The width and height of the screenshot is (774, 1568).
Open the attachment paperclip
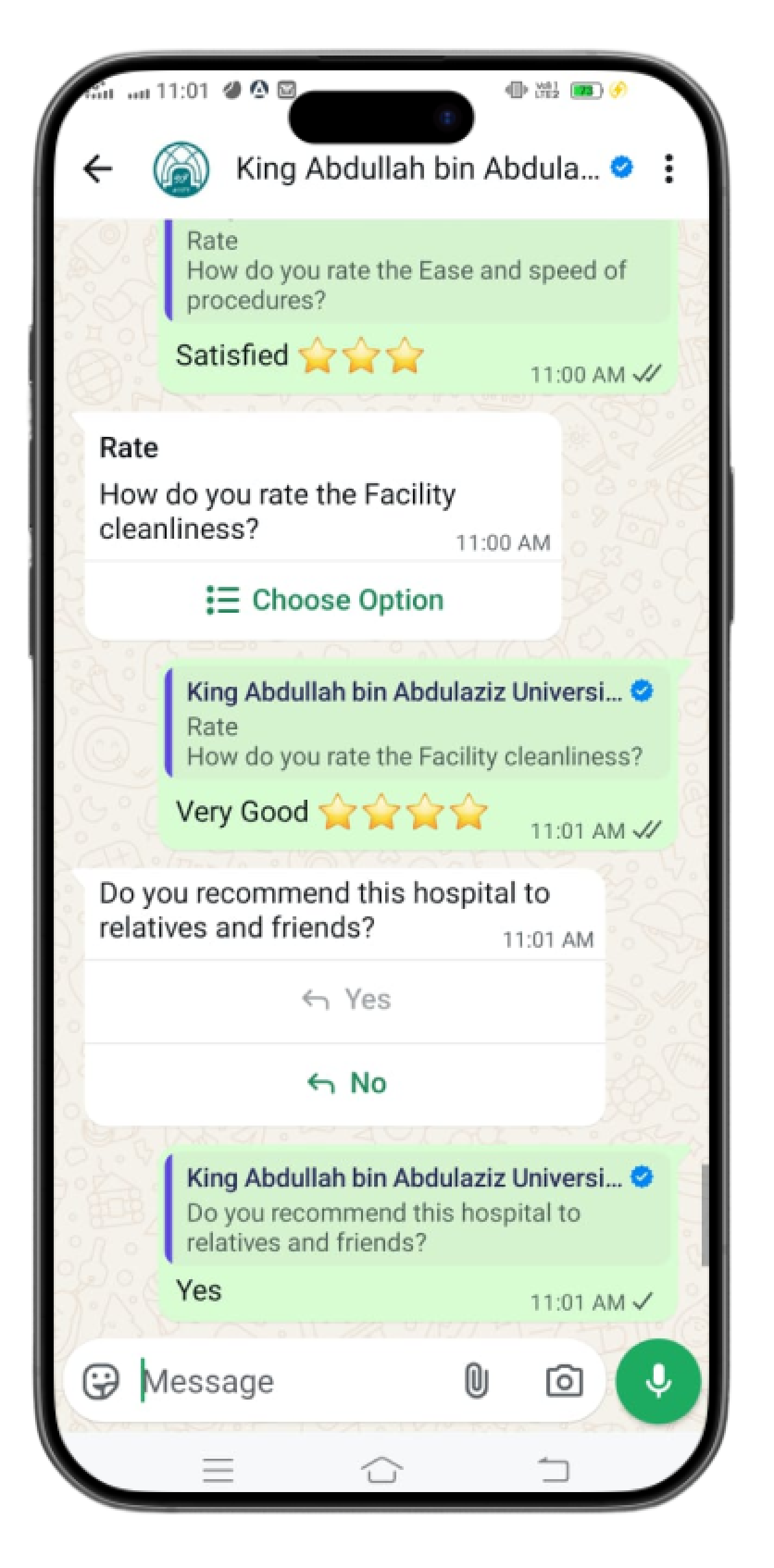click(x=476, y=1380)
